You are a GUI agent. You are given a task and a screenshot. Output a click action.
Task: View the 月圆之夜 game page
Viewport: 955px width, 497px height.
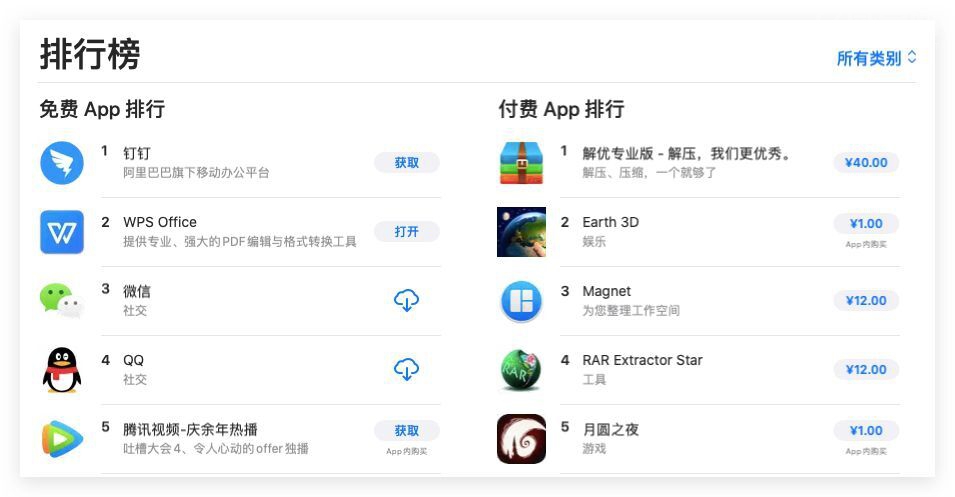[x=610, y=429]
